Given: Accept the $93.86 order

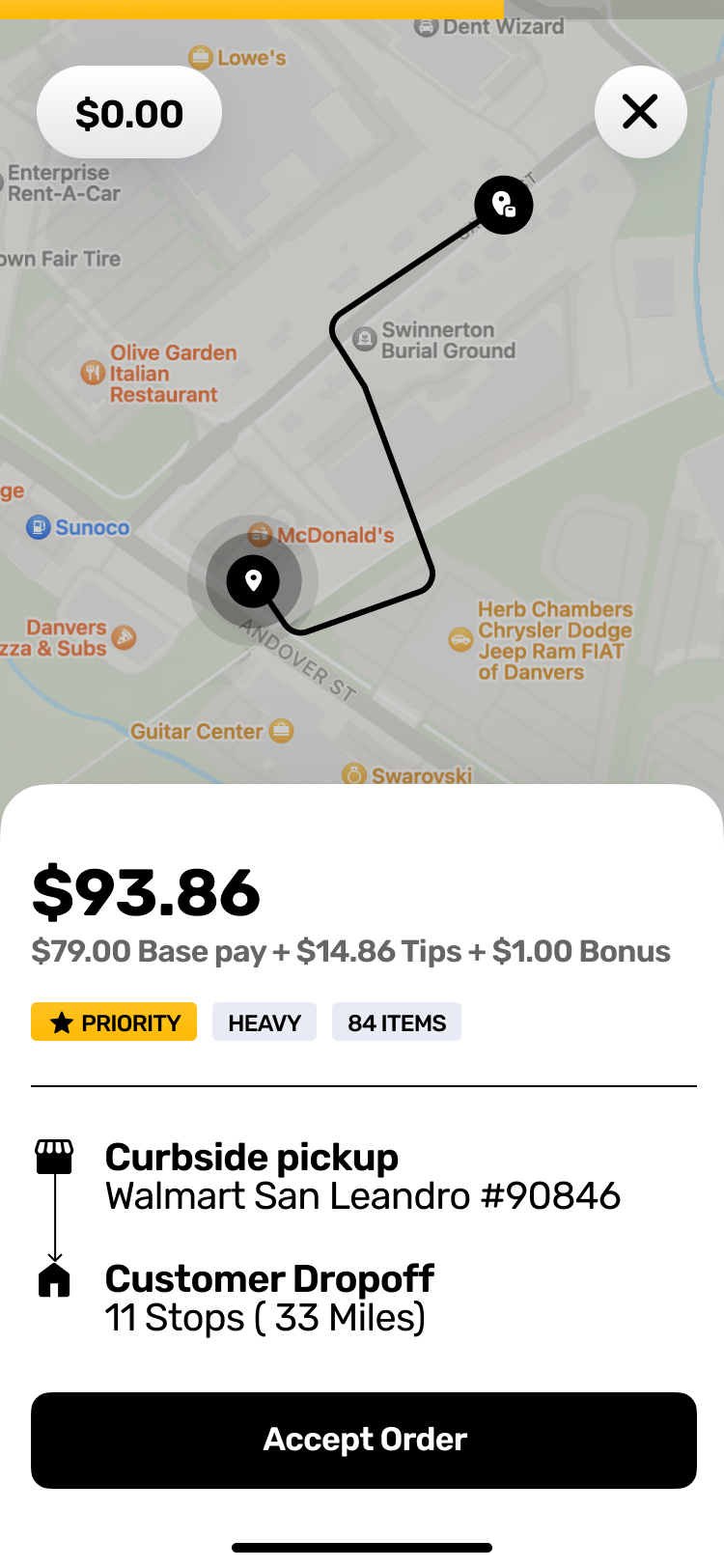Looking at the screenshot, I should tap(363, 1440).
